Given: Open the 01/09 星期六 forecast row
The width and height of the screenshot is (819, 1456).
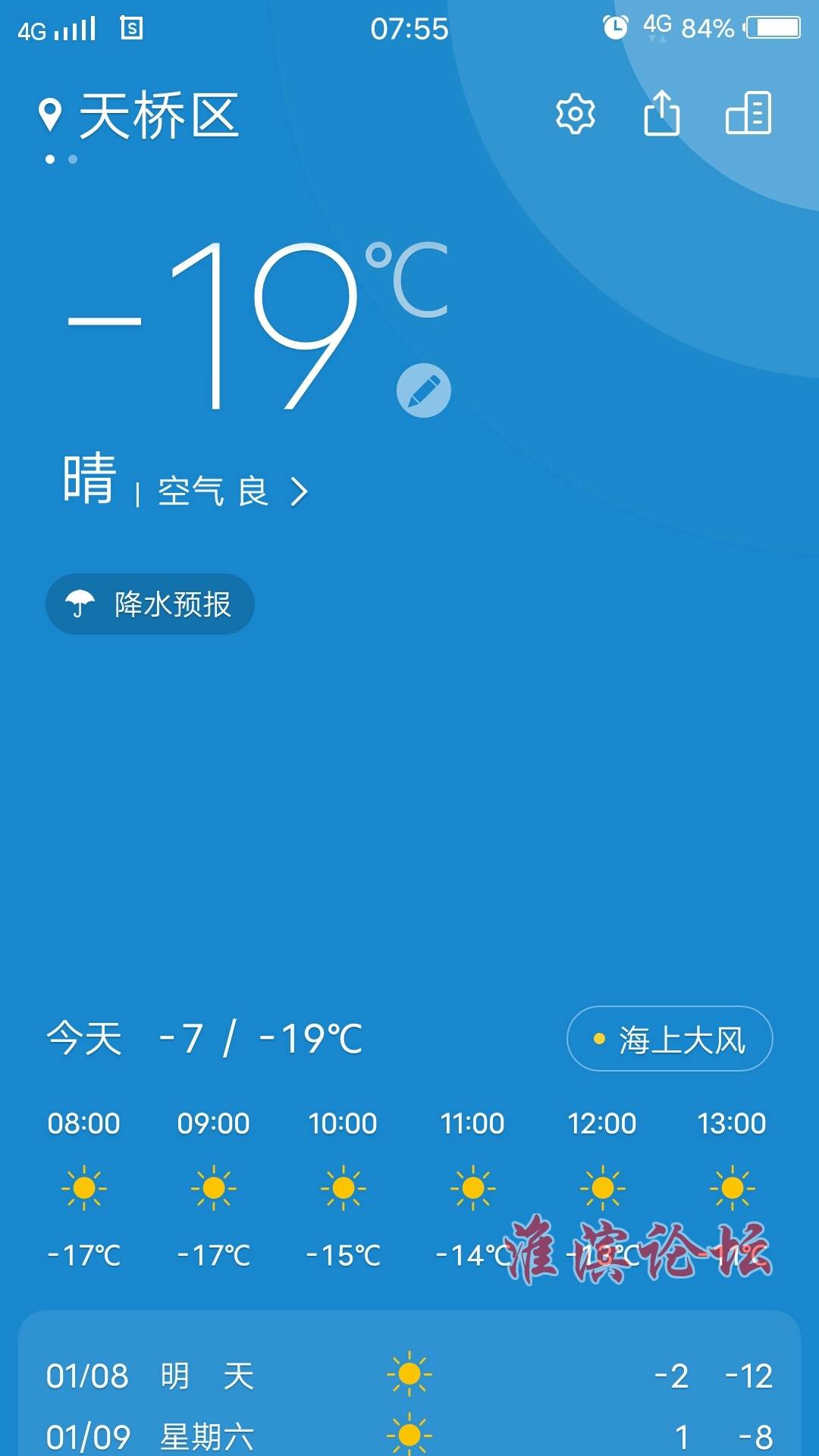Looking at the screenshot, I should 409,1435.
